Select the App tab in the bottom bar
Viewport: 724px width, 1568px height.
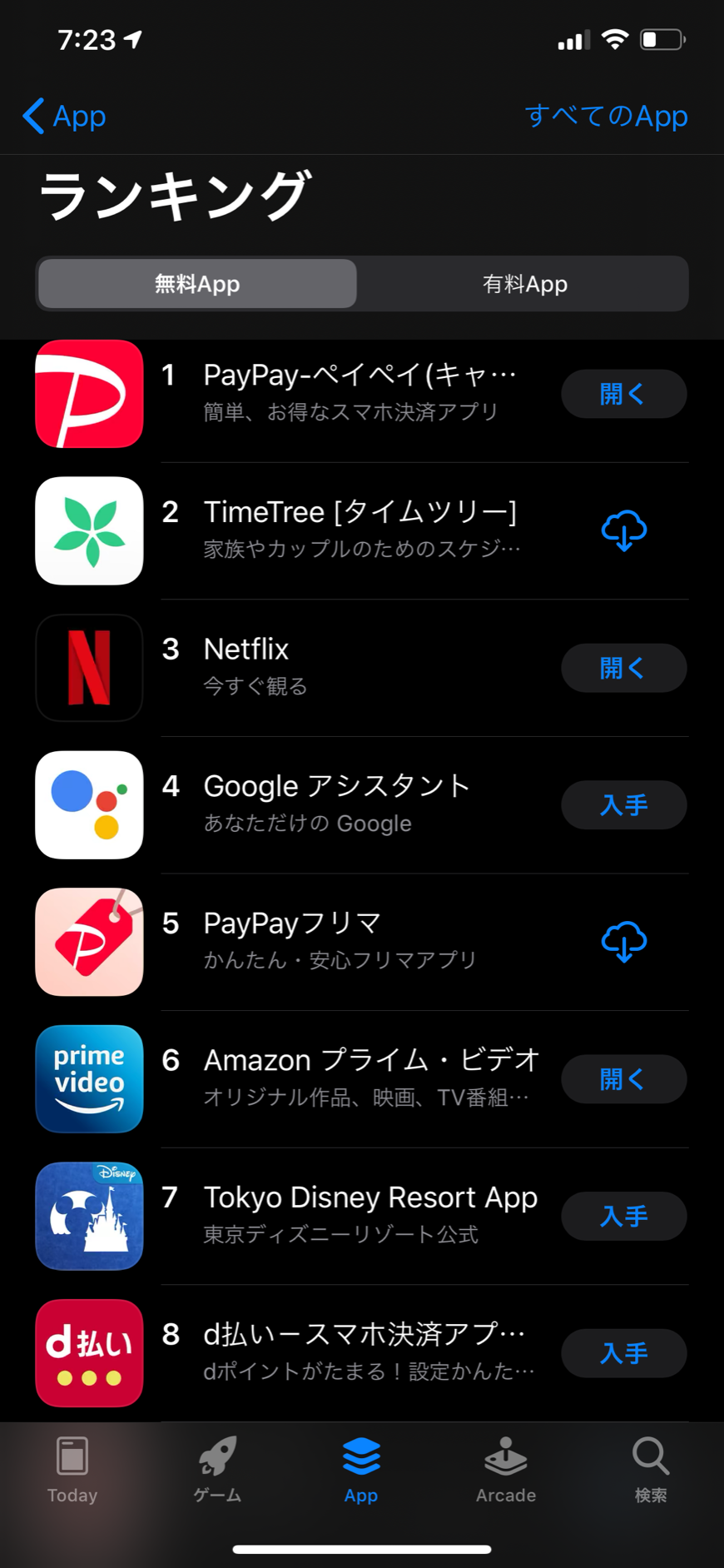[x=361, y=1471]
